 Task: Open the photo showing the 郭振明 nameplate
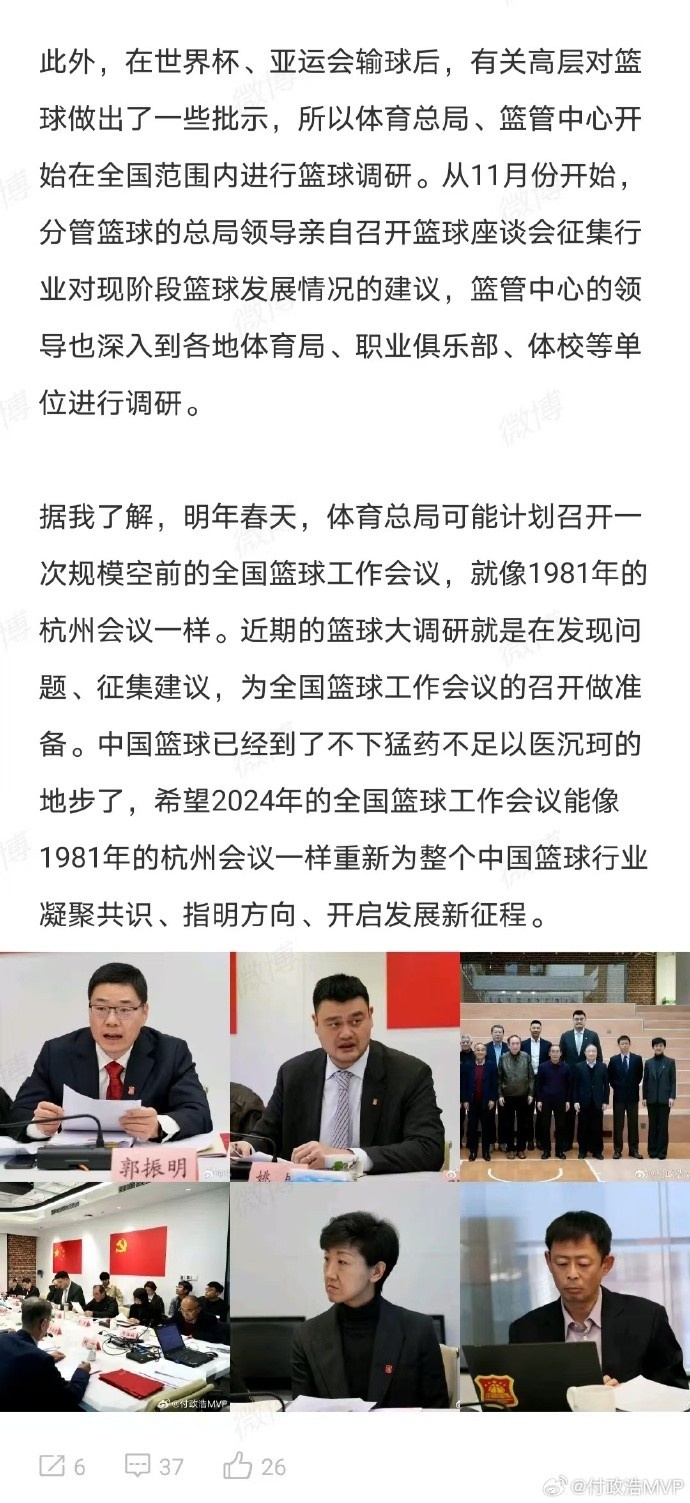[114, 1066]
